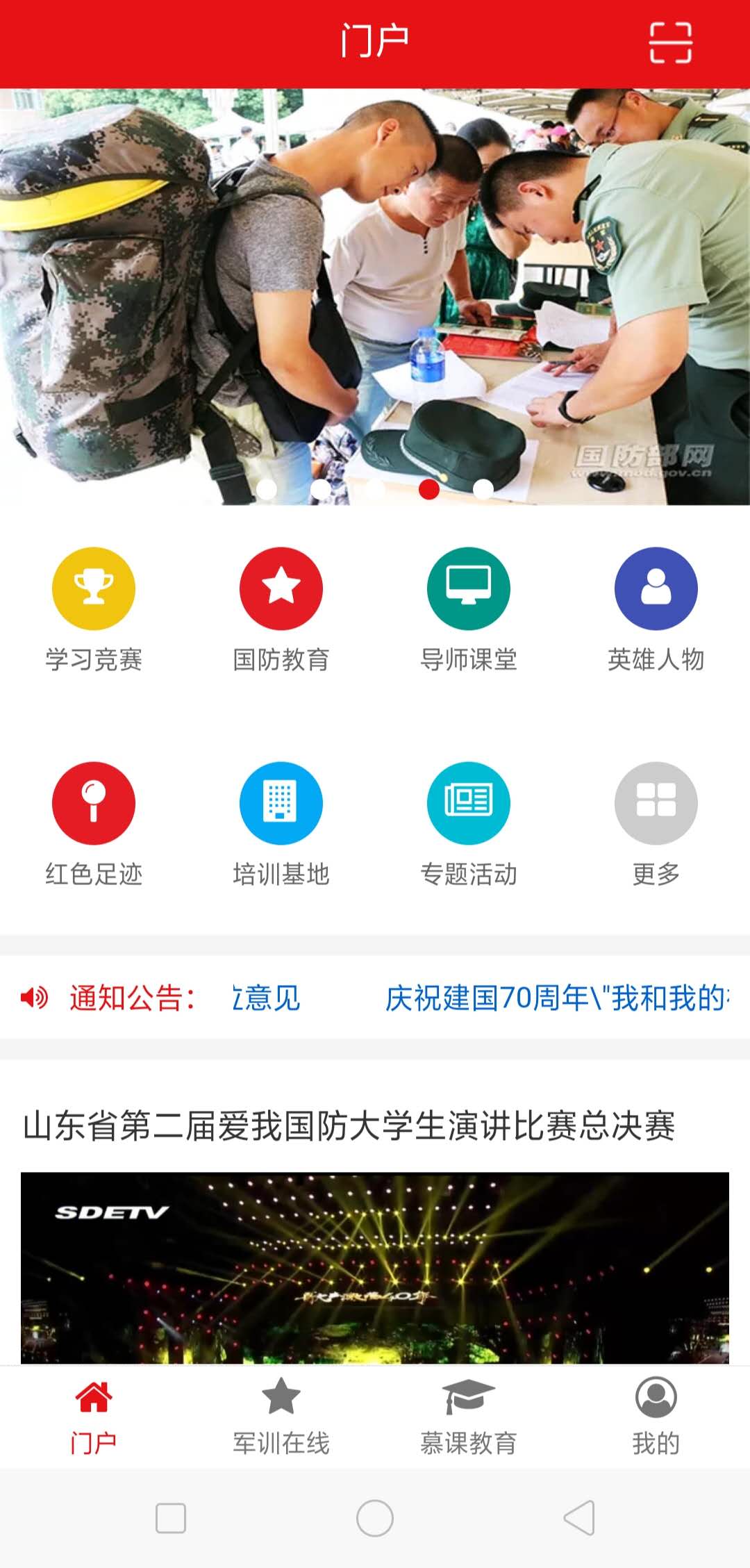Open the 庆祝建国70周年 notice

pos(556,998)
